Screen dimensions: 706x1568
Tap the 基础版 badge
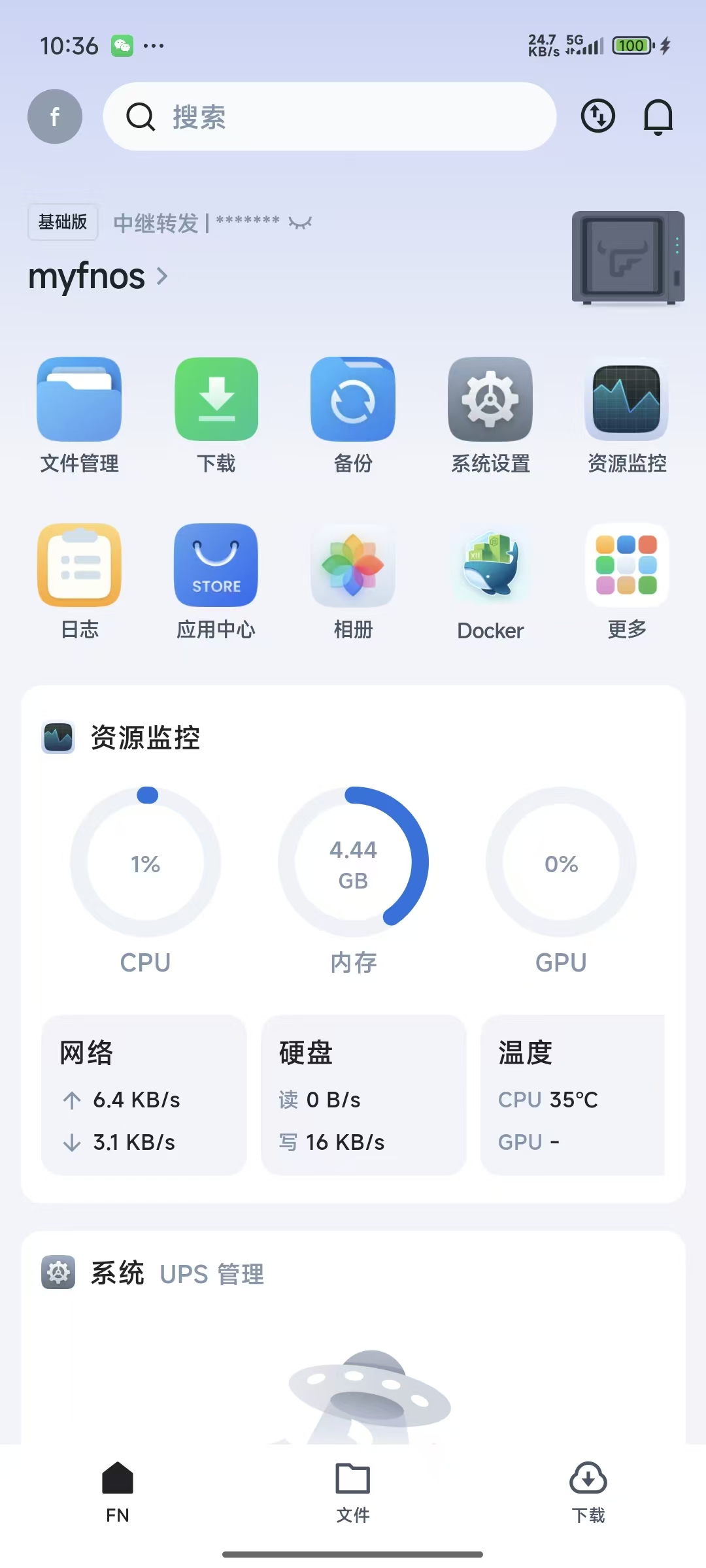coord(63,222)
